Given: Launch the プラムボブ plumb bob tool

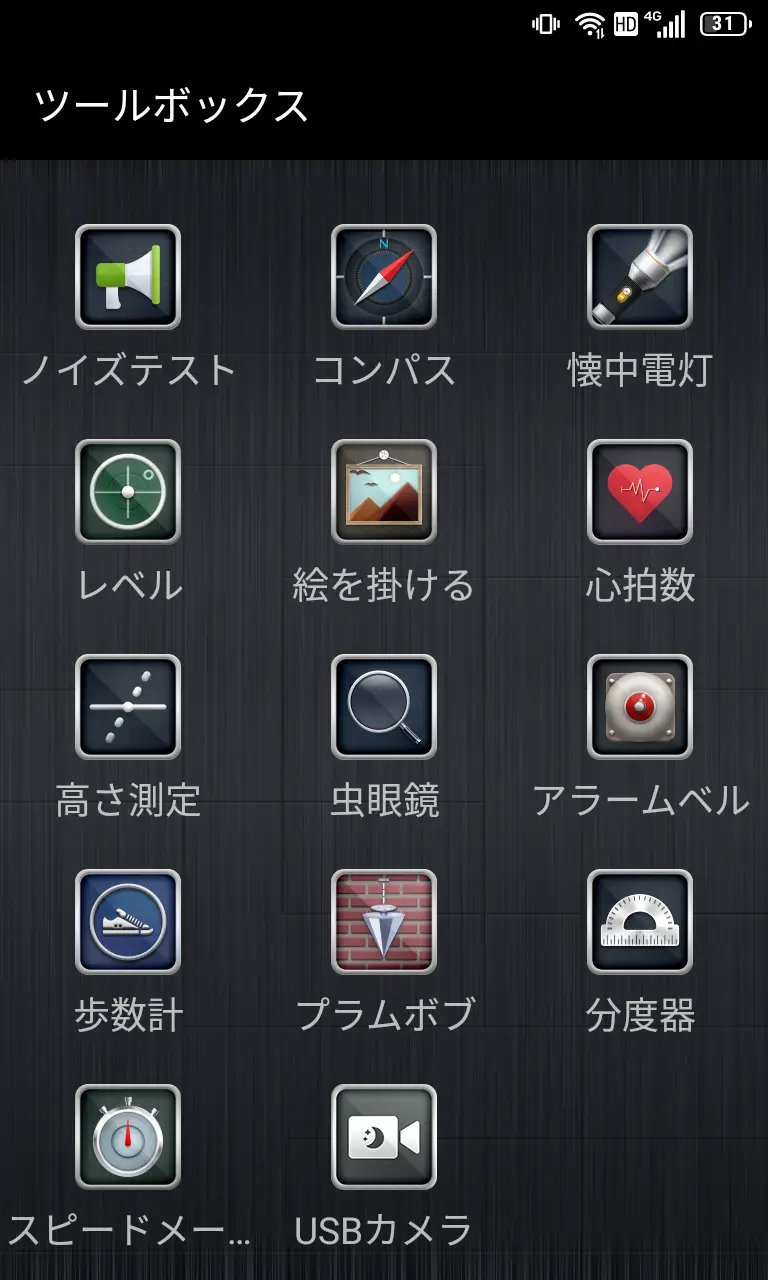Looking at the screenshot, I should [x=384, y=922].
